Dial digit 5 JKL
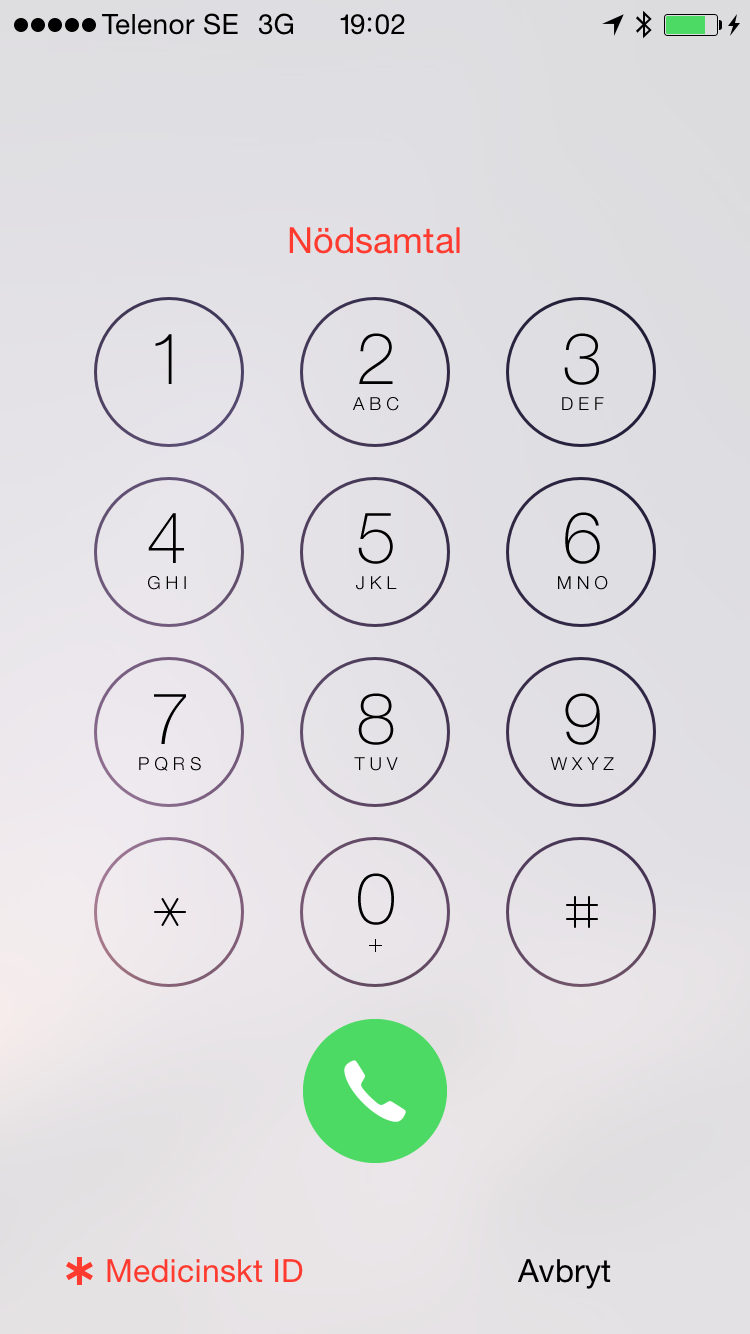The height and width of the screenshot is (1334, 750). (375, 552)
